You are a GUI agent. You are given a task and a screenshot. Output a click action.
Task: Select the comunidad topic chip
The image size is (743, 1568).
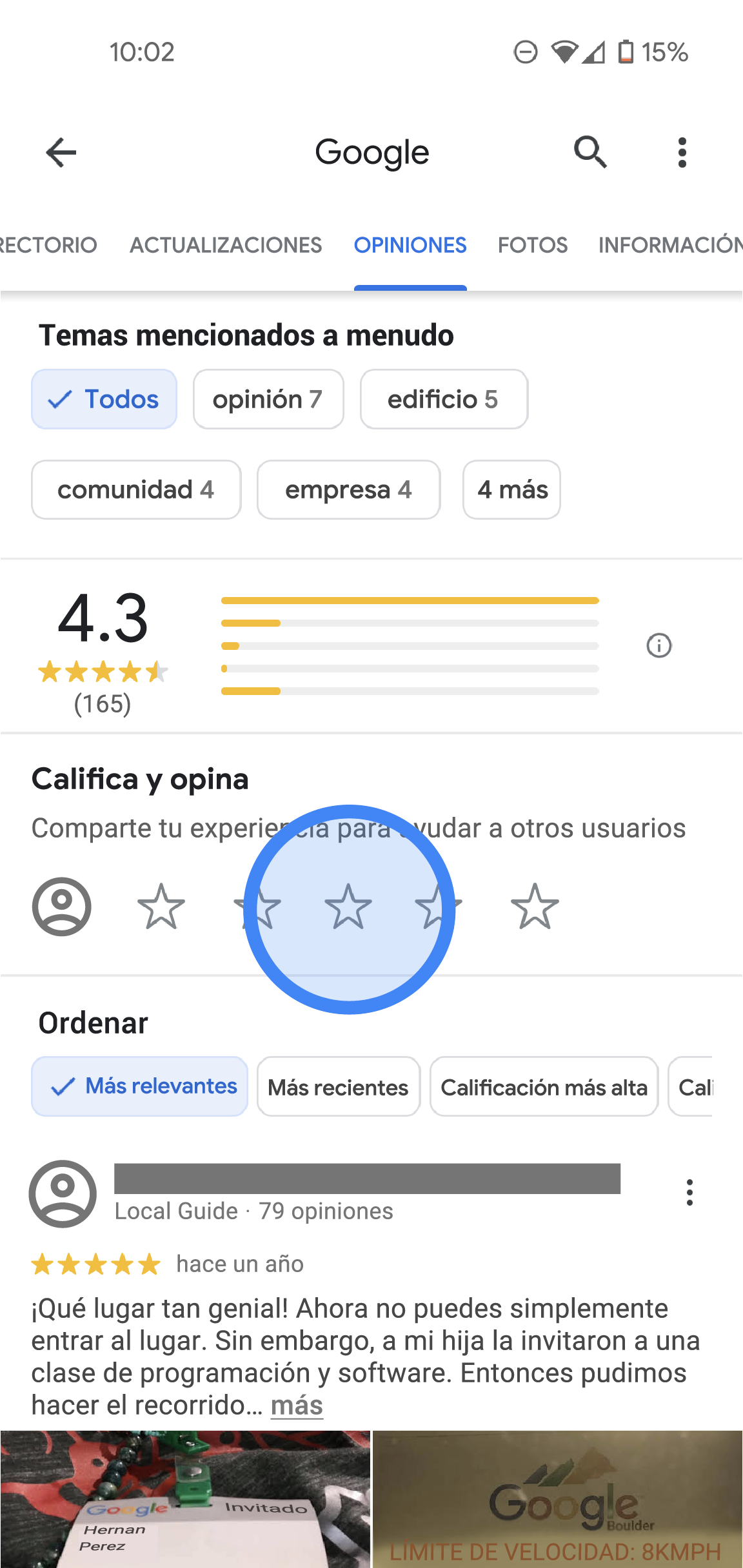pyautogui.click(x=136, y=489)
